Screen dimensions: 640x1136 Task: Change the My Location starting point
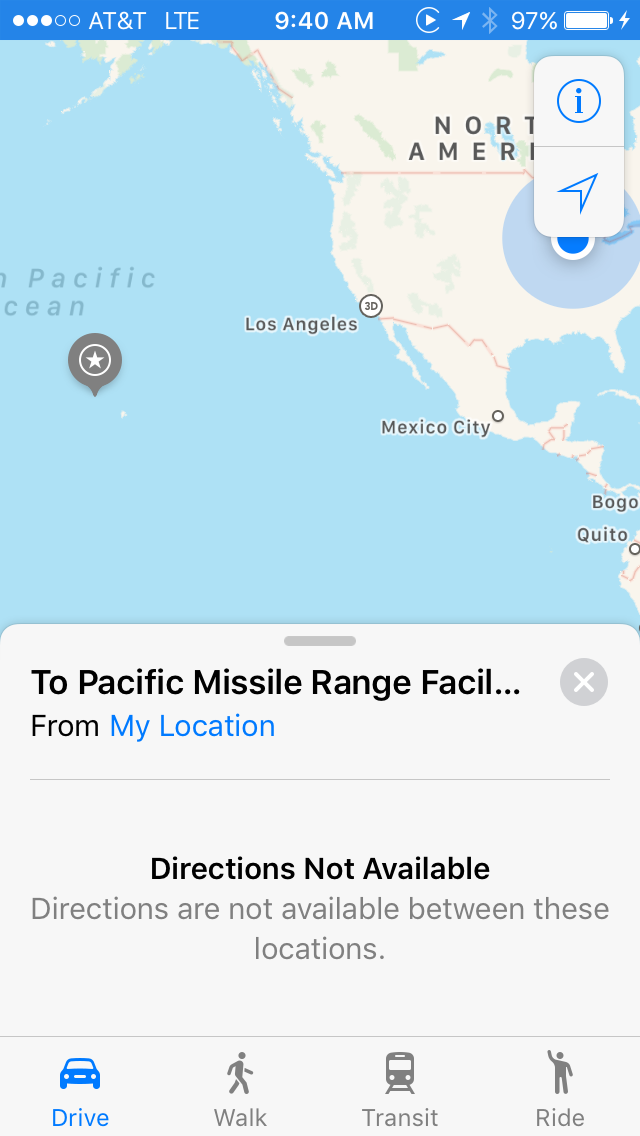coord(192,726)
